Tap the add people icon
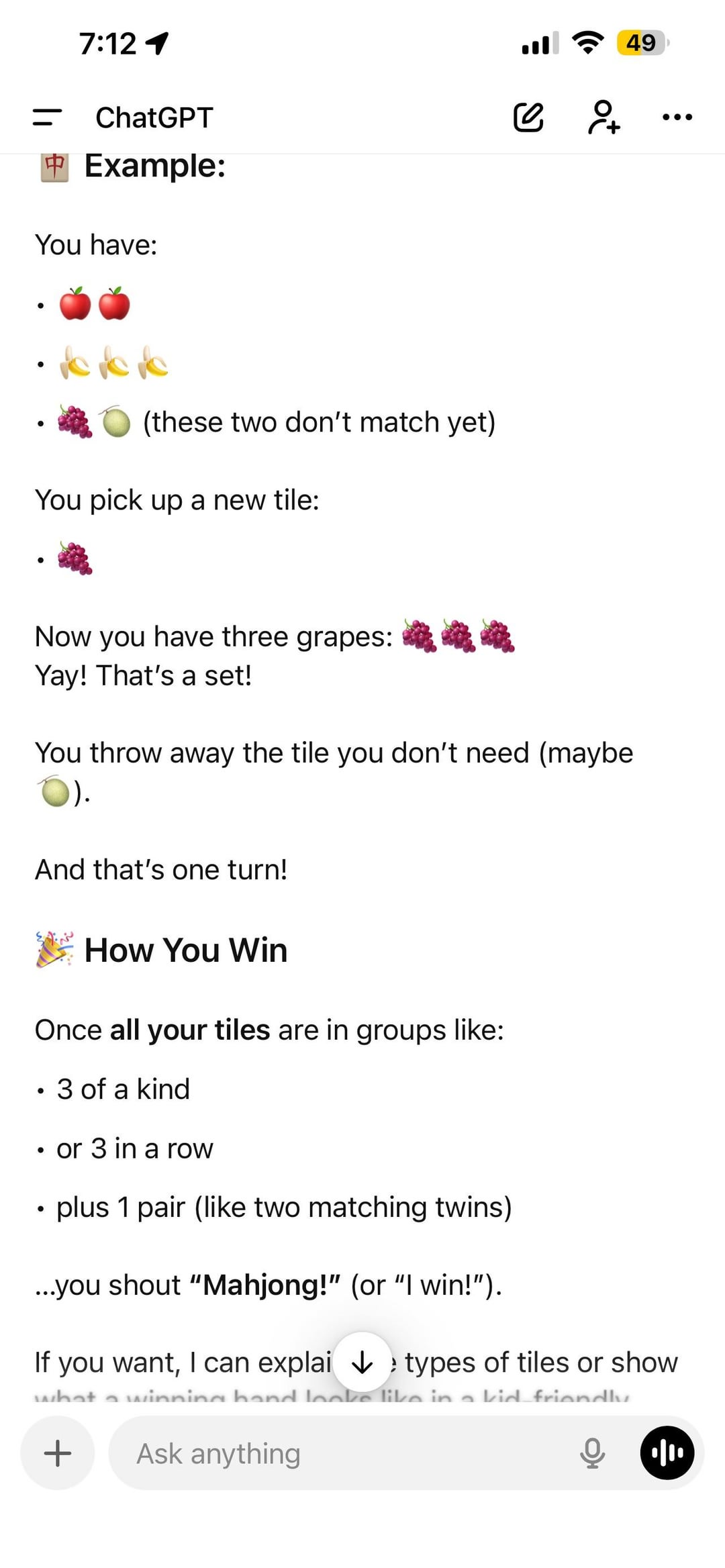This screenshot has height=1568, width=725. click(x=603, y=117)
